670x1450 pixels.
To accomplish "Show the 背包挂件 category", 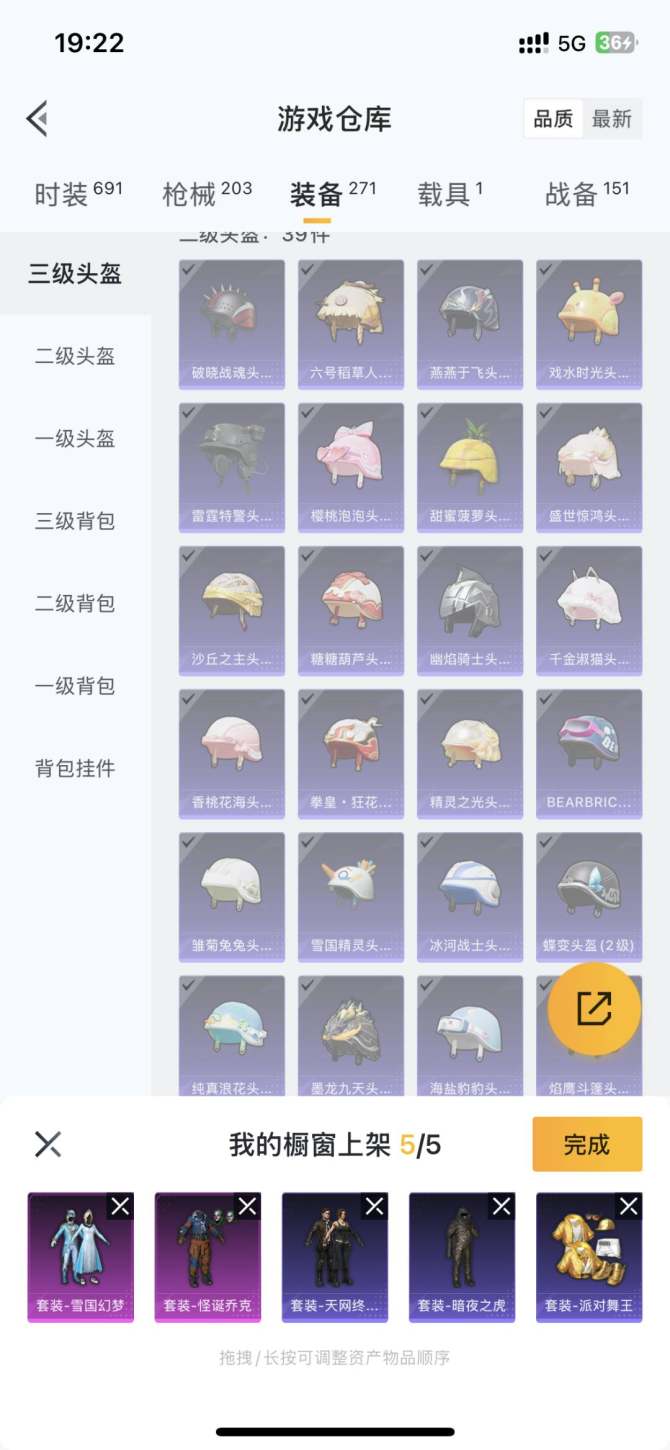I will [x=75, y=768].
